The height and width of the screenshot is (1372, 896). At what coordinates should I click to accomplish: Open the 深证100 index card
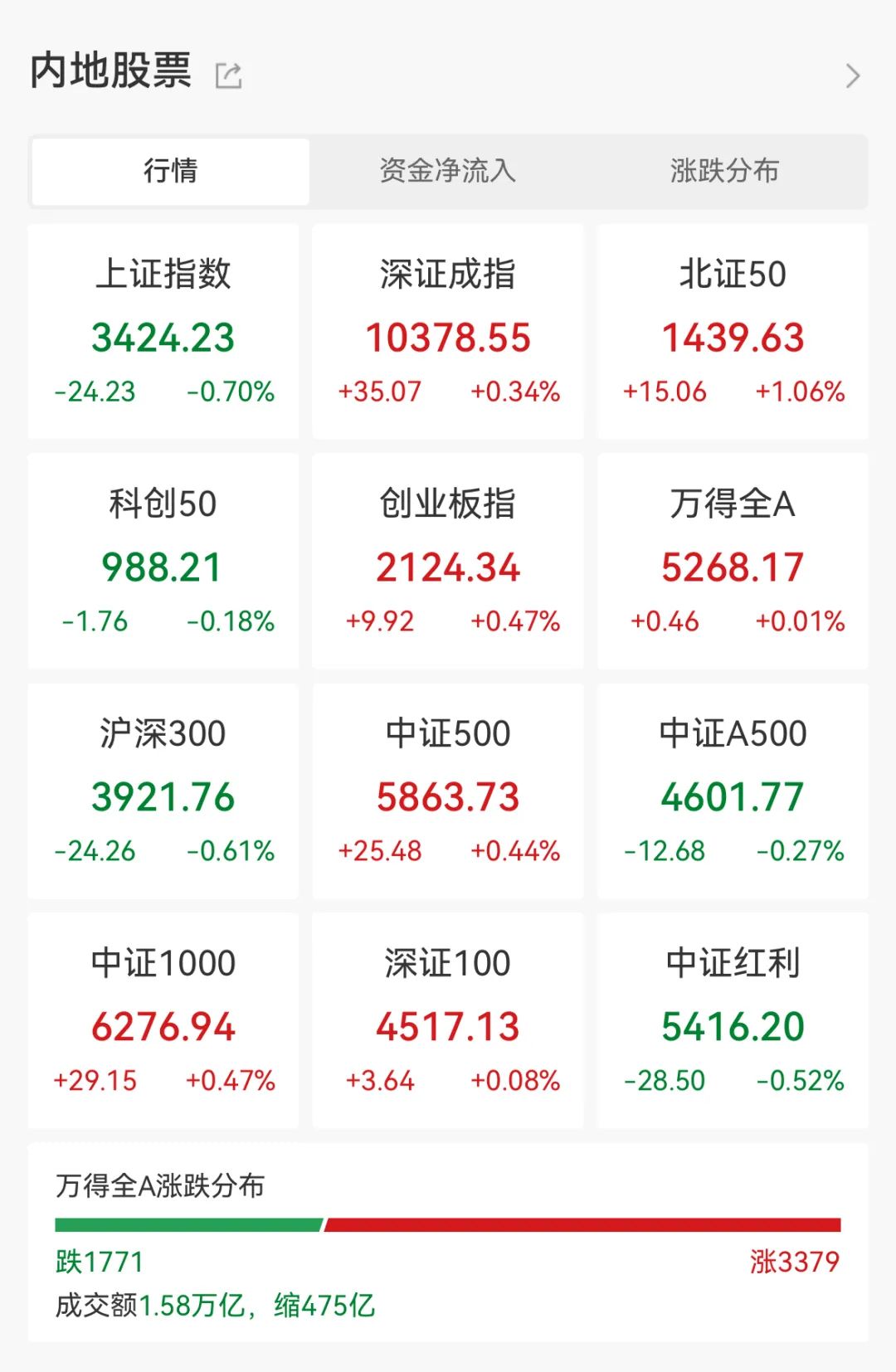point(448,1020)
